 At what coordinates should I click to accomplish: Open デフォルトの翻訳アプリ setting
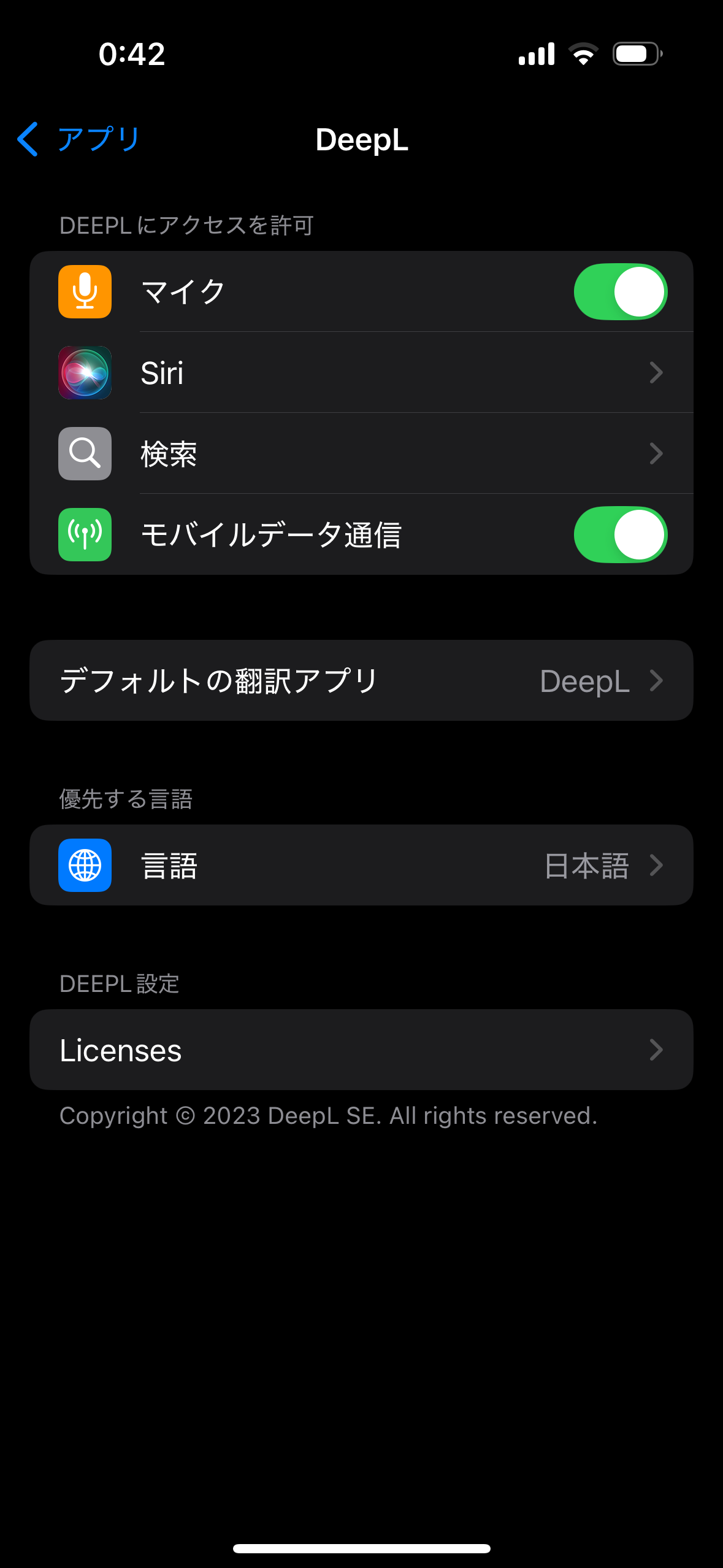click(x=361, y=681)
